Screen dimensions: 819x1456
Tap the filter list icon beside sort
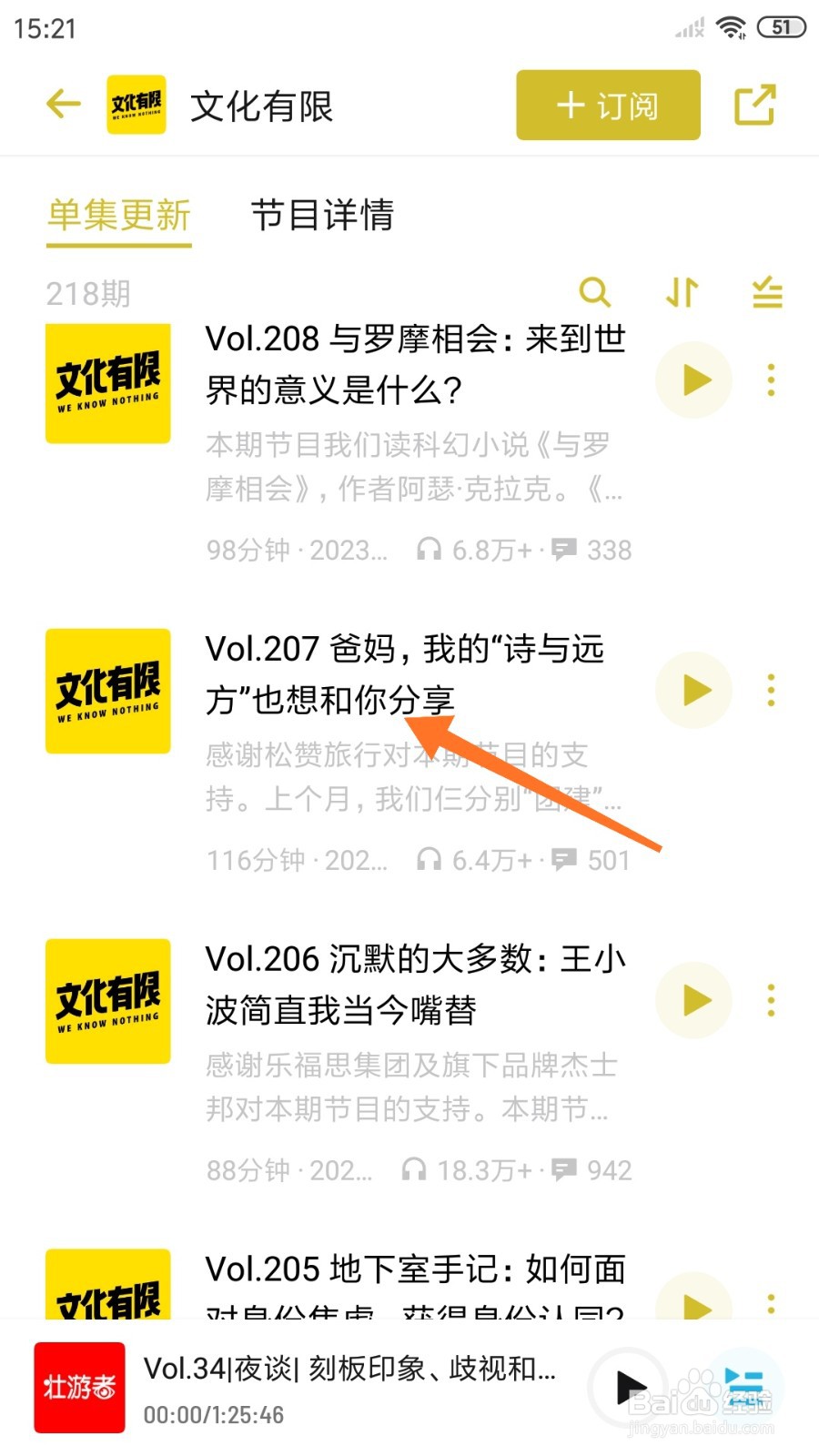pyautogui.click(x=765, y=293)
